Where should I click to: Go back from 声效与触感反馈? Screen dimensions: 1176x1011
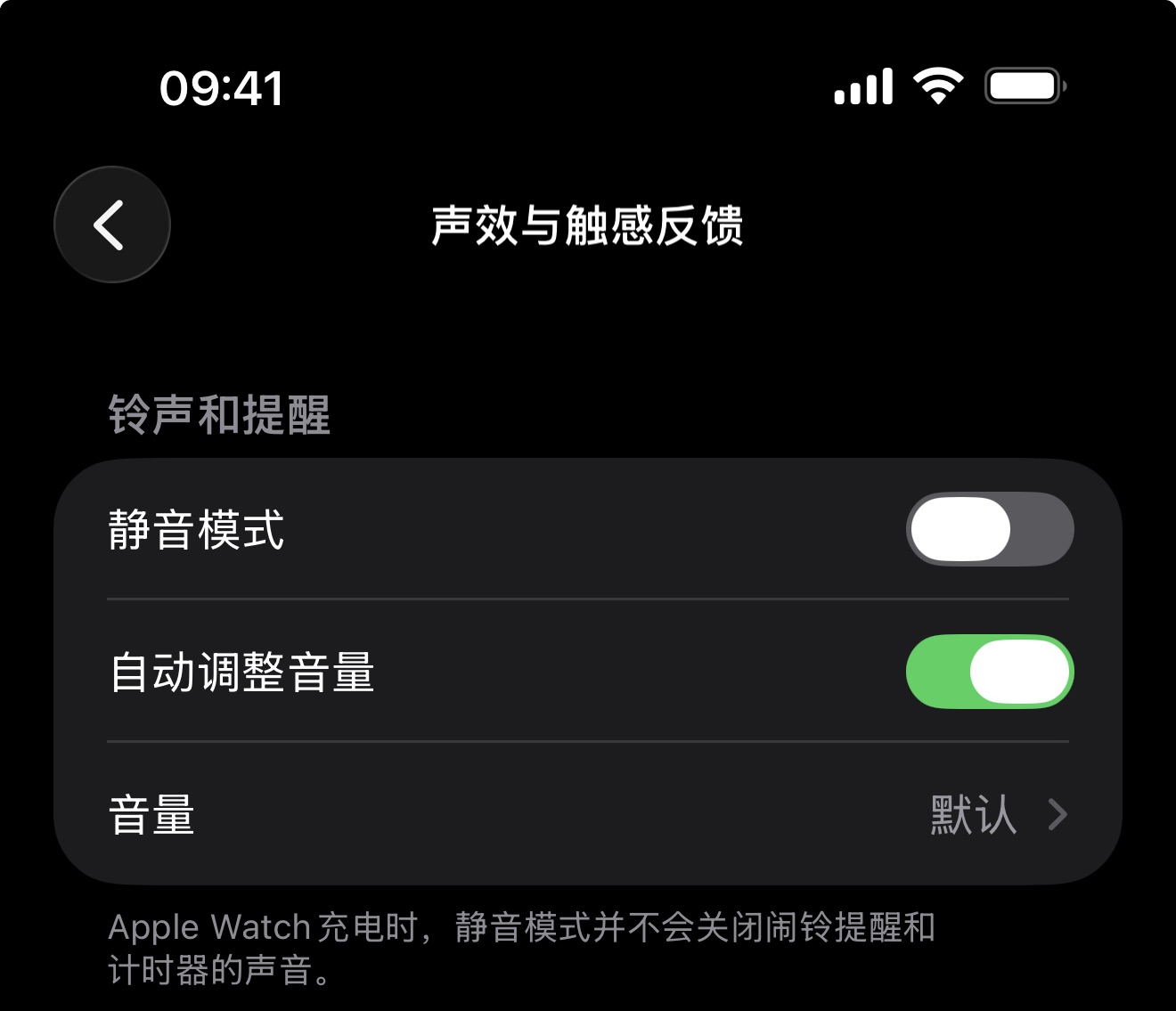[112, 224]
